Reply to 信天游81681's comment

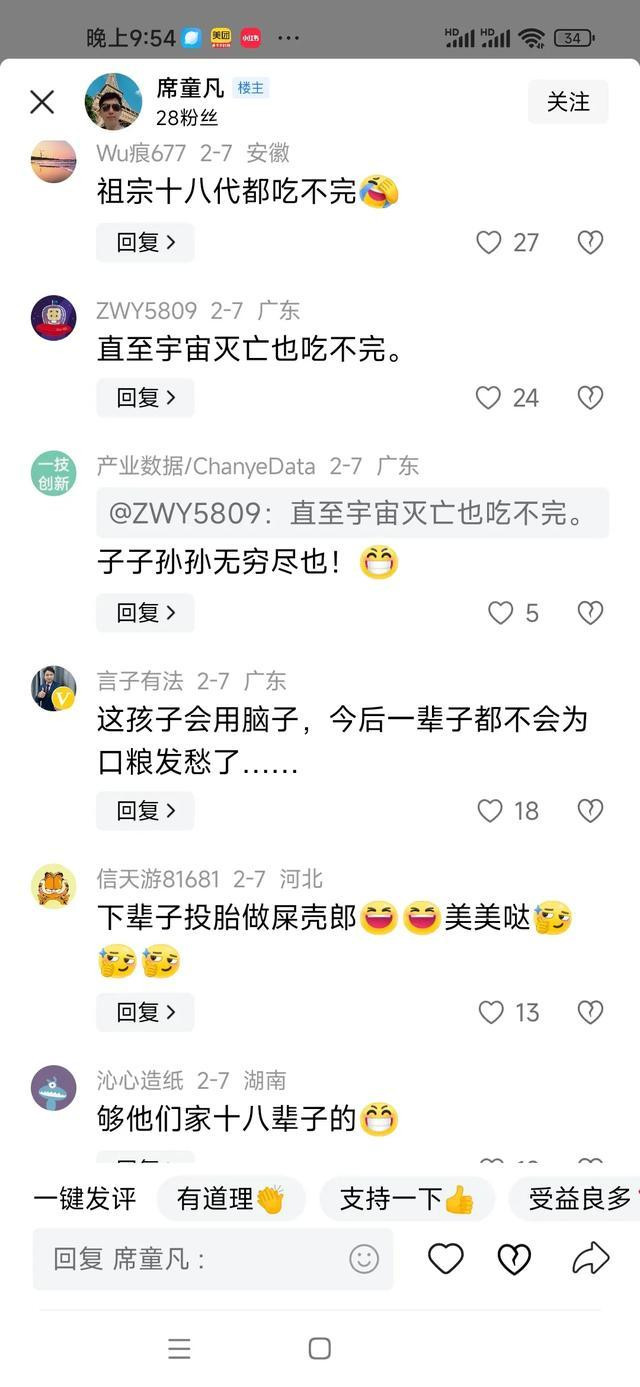tap(145, 1012)
